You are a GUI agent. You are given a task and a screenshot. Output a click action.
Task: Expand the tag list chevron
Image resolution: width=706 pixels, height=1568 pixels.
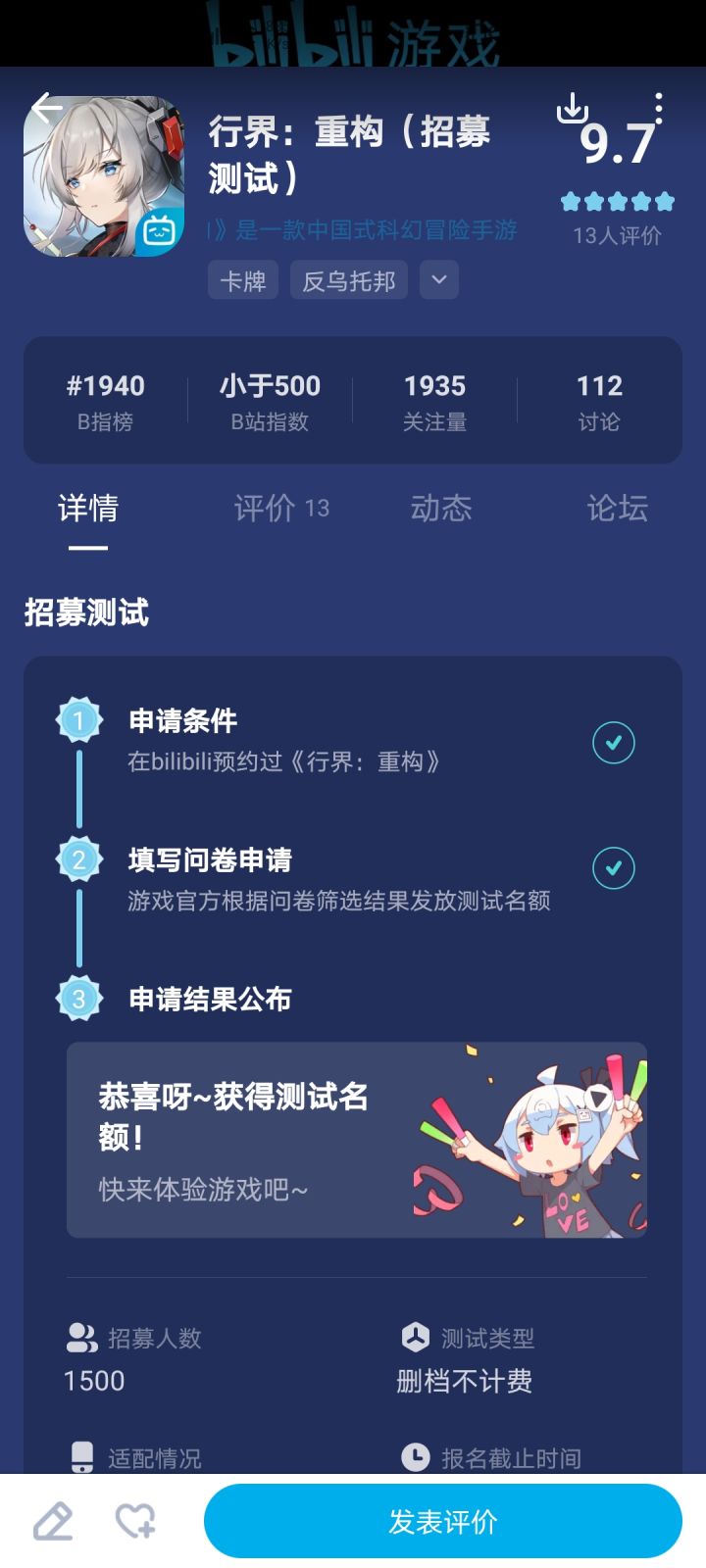coord(438,279)
